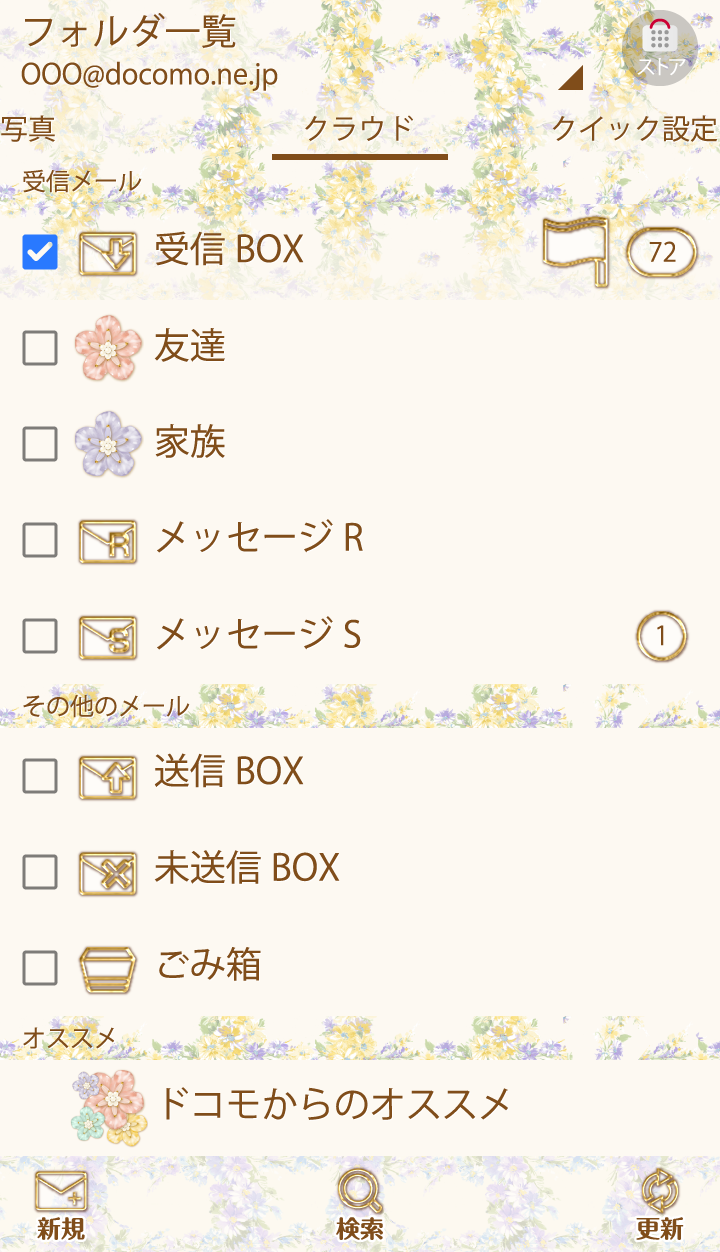This screenshot has width=720, height=1252.
Task: Refresh folders with 更新
Action: pos(660,1205)
